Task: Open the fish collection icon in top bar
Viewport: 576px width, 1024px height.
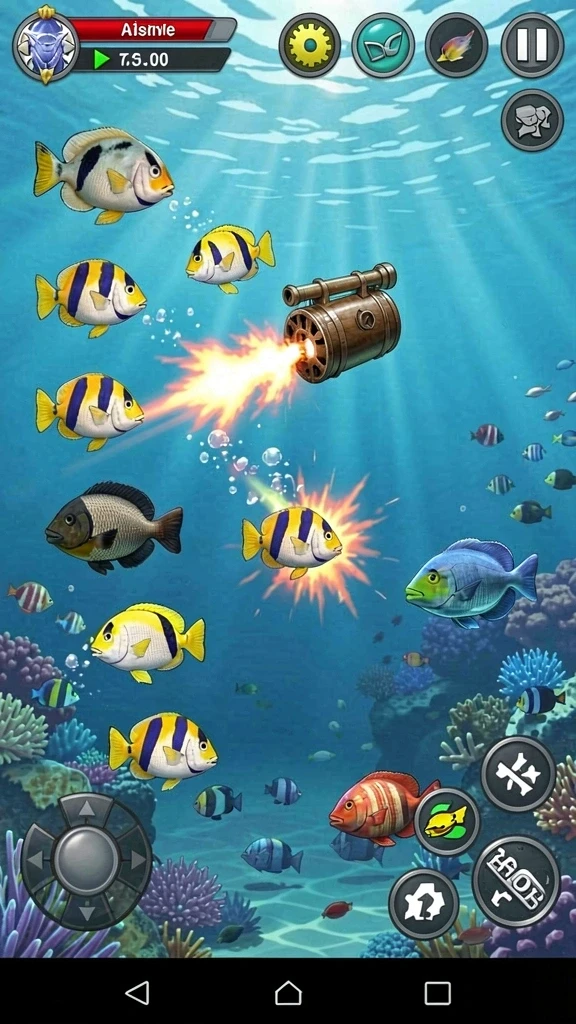Action: pyautogui.click(x=456, y=46)
